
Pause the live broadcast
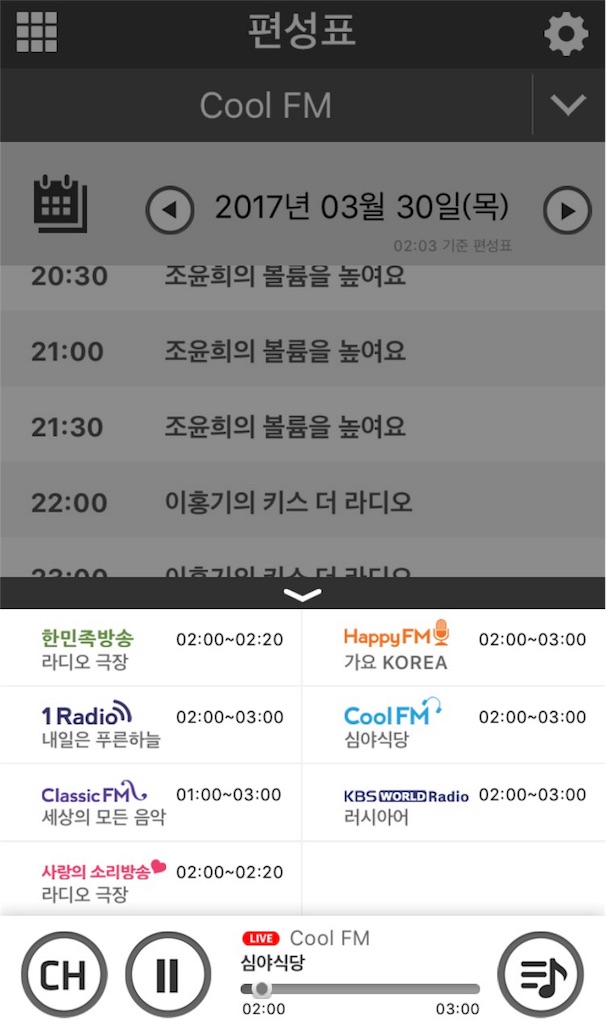[x=168, y=974]
